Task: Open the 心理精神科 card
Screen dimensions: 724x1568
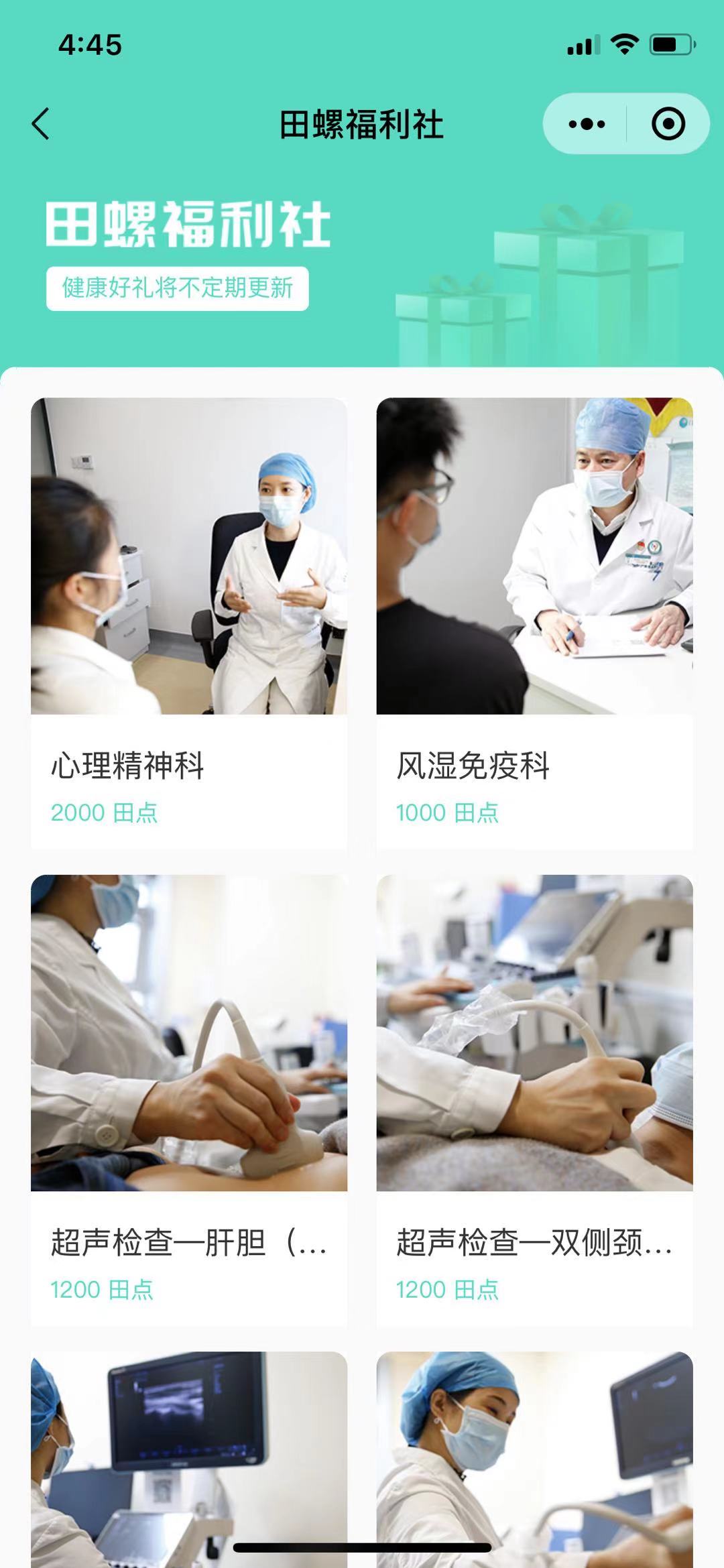Action: click(189, 623)
